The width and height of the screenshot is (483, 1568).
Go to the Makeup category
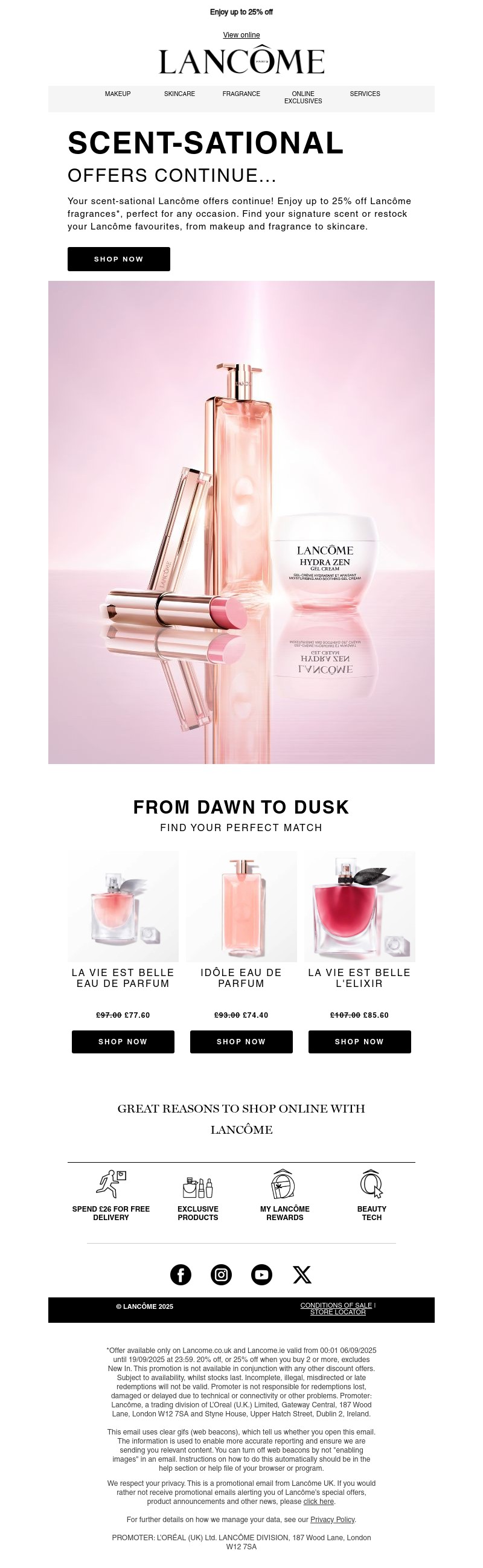(x=117, y=94)
